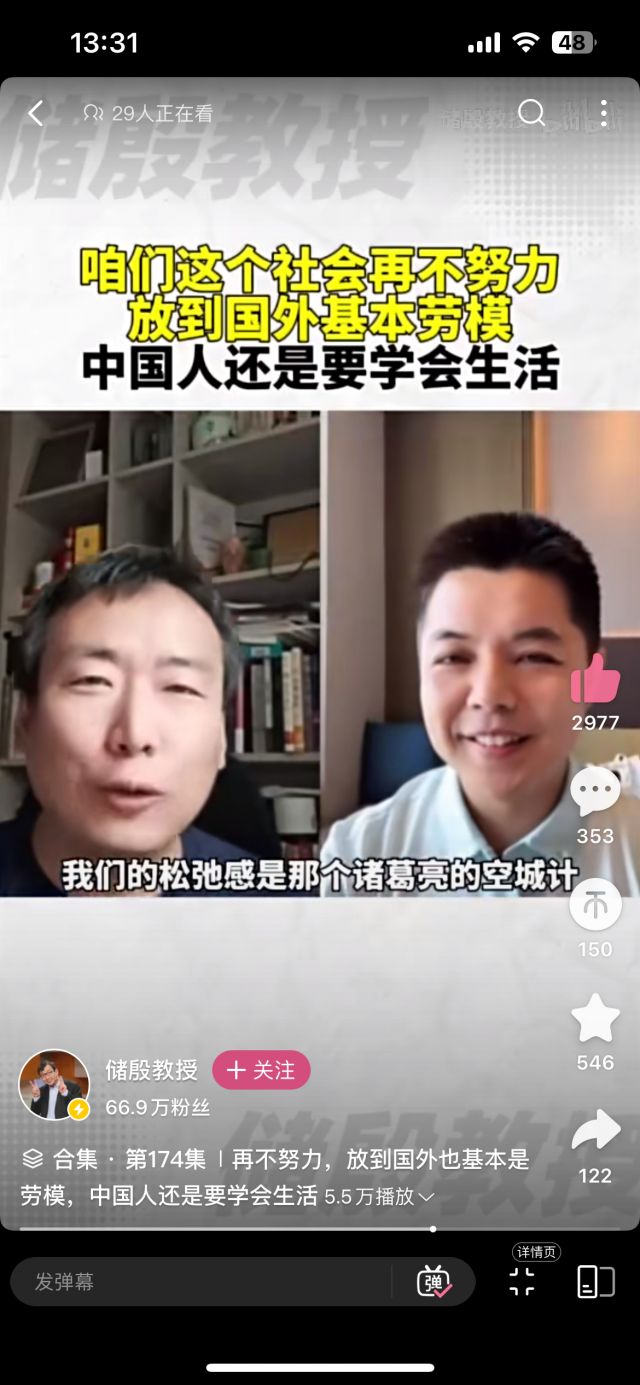Expand the video description chevron
Screen dimensions: 640x1385
tap(427, 1197)
